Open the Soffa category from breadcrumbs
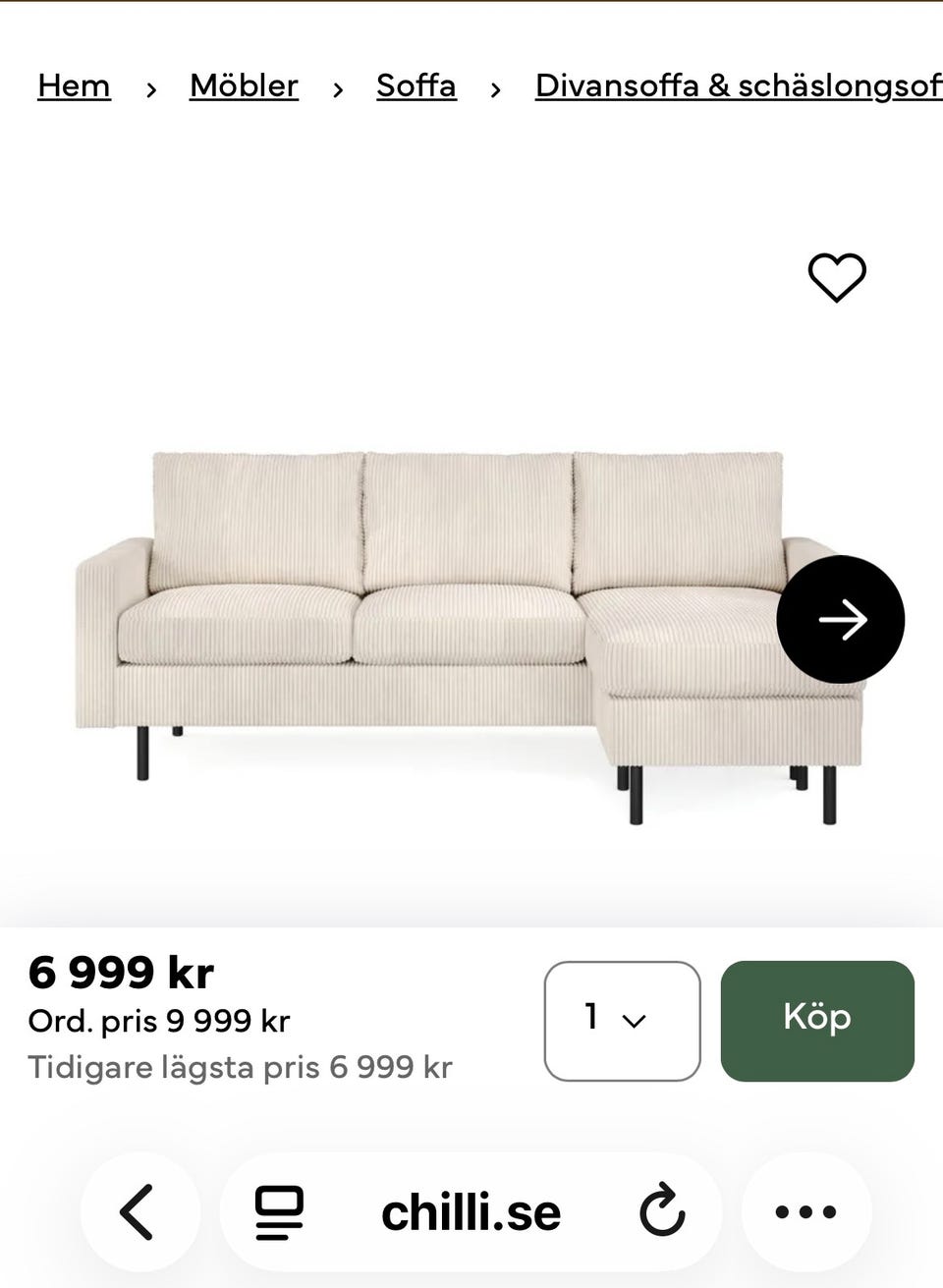 pyautogui.click(x=416, y=86)
